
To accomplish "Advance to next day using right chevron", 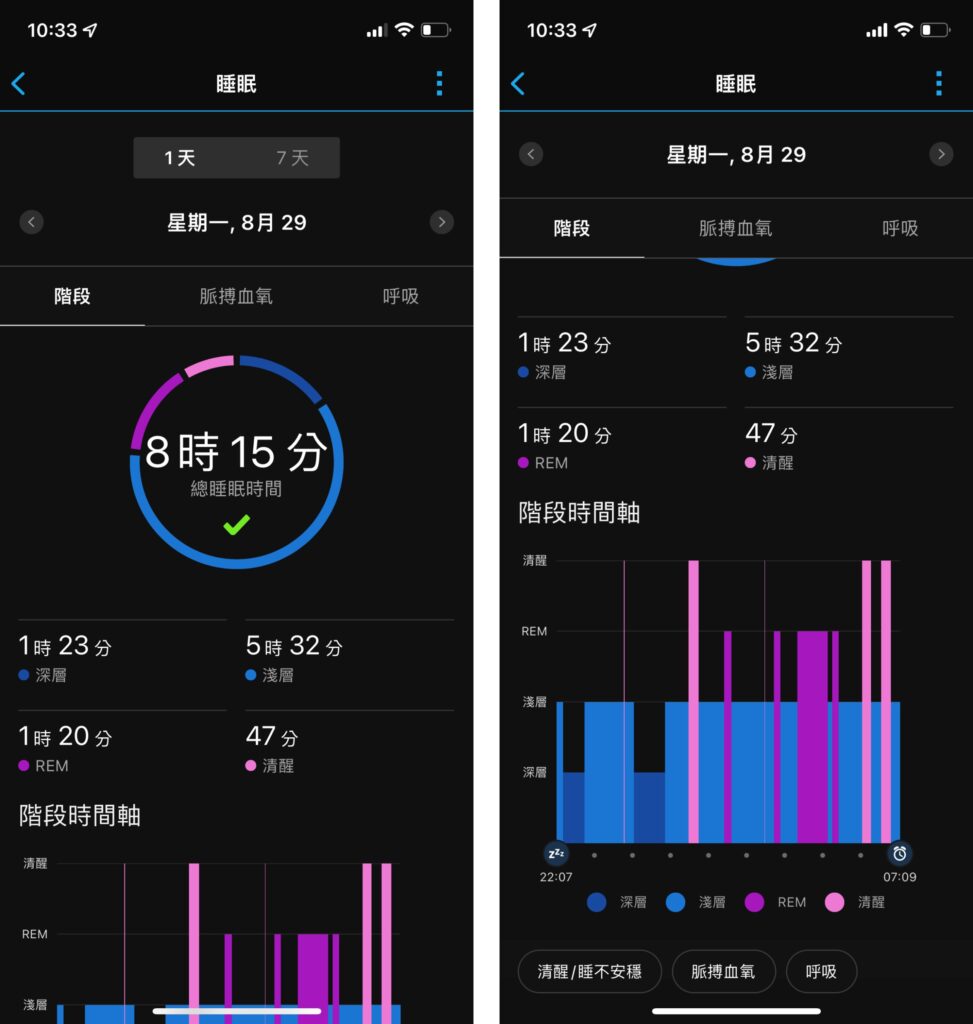I will [x=441, y=222].
